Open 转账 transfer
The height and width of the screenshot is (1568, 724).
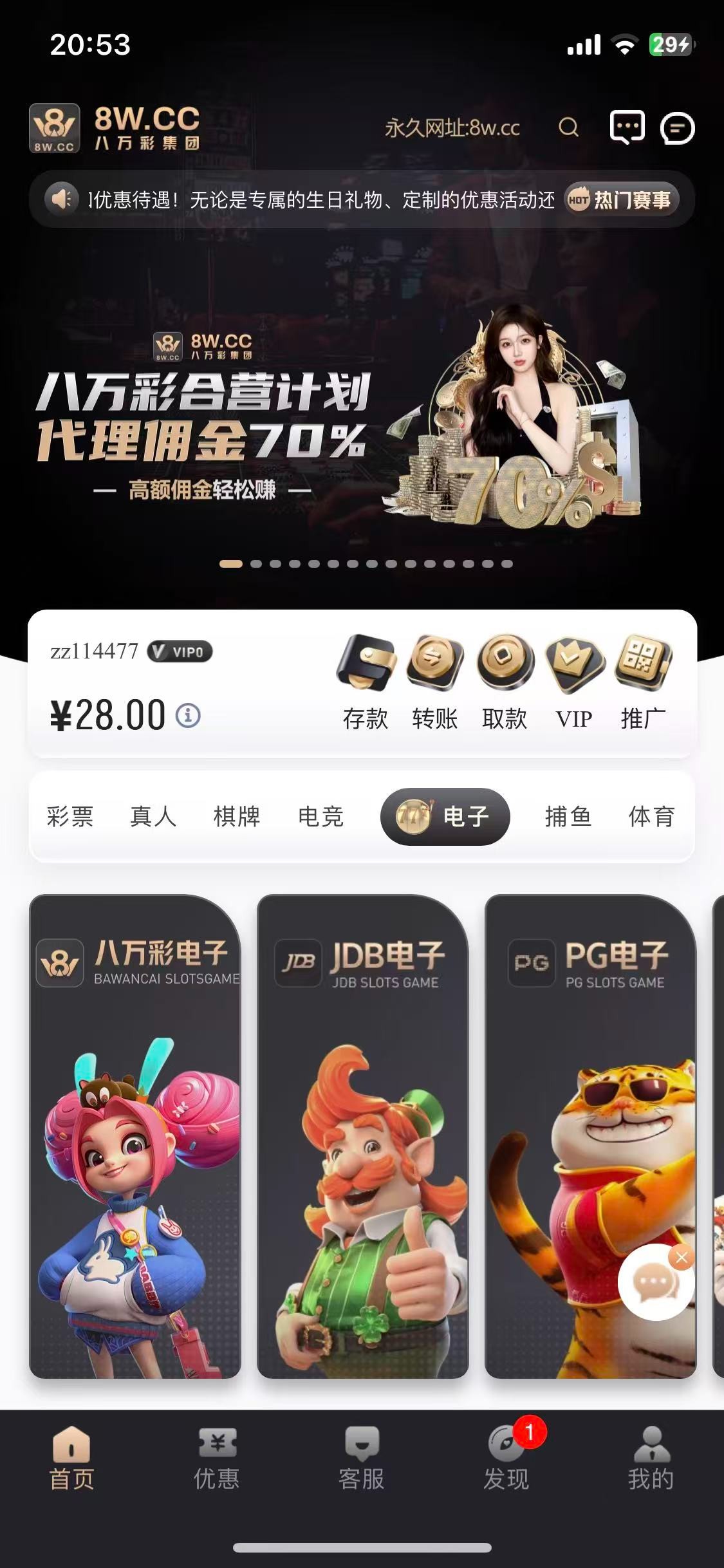435,682
